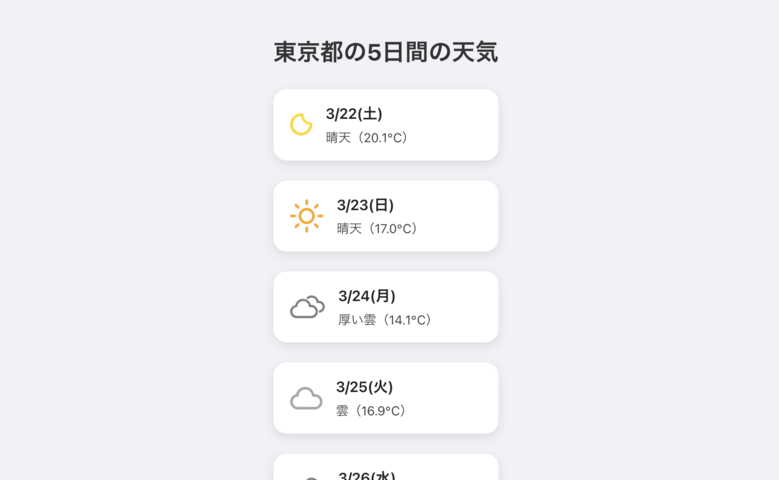
Task: Tap the 3/25(火) cloudy forecast card
Action: tap(385, 398)
